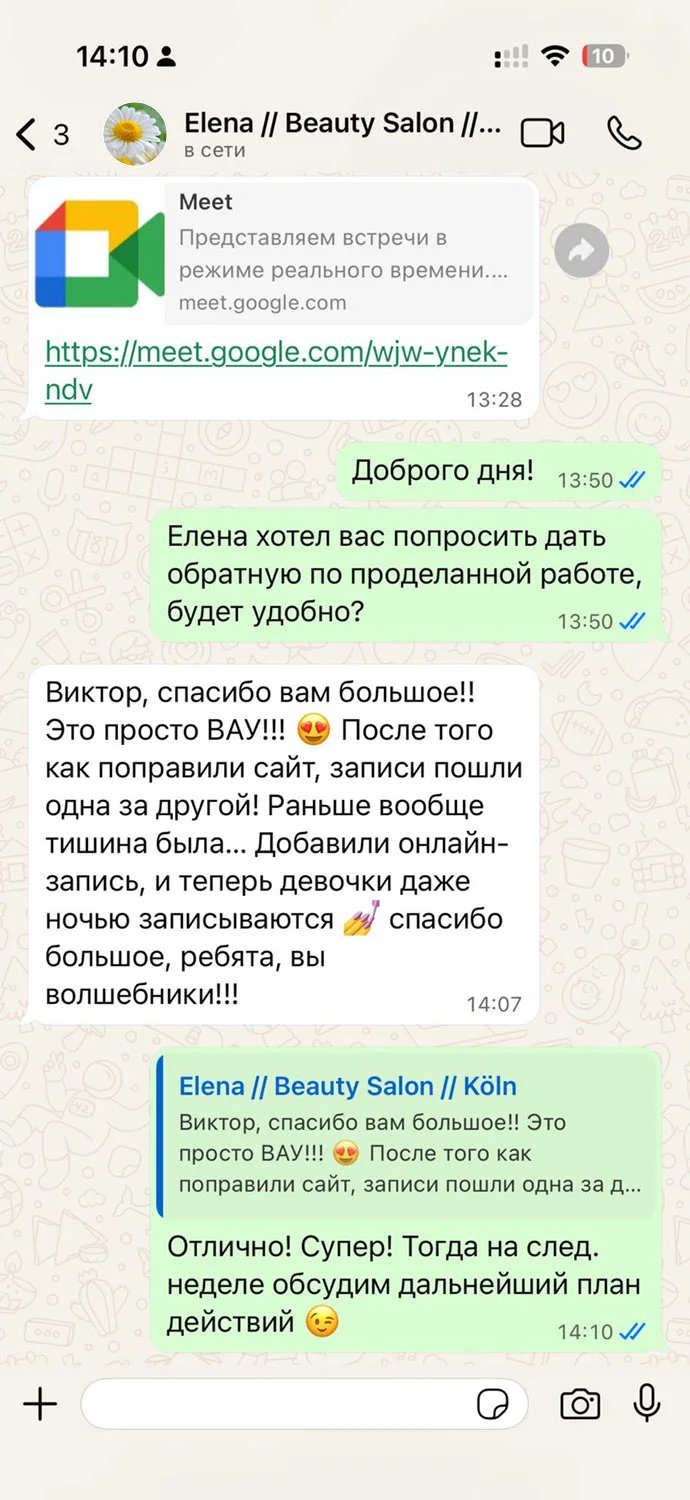Go back to the chats list
Image resolution: width=690 pixels, height=1500 pixels.
[28, 134]
